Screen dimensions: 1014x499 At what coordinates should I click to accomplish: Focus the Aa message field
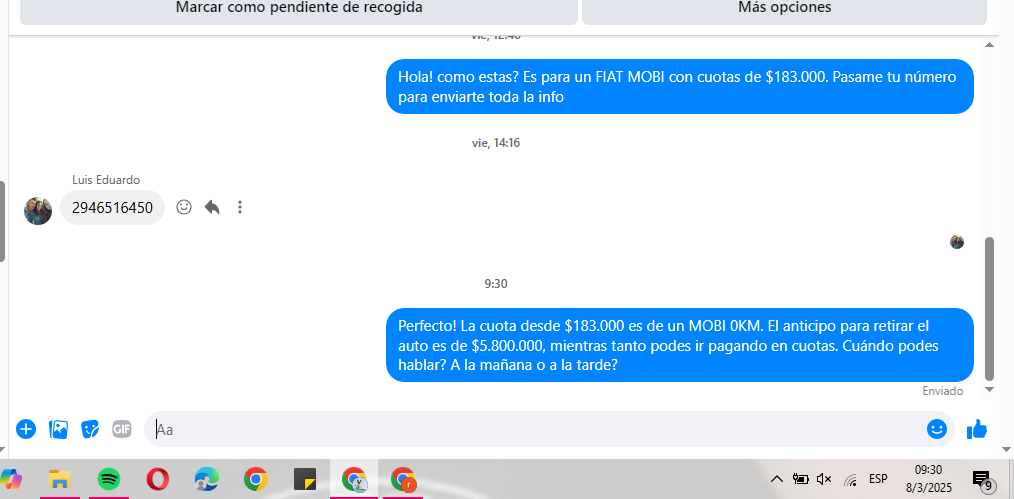pyautogui.click(x=530, y=429)
